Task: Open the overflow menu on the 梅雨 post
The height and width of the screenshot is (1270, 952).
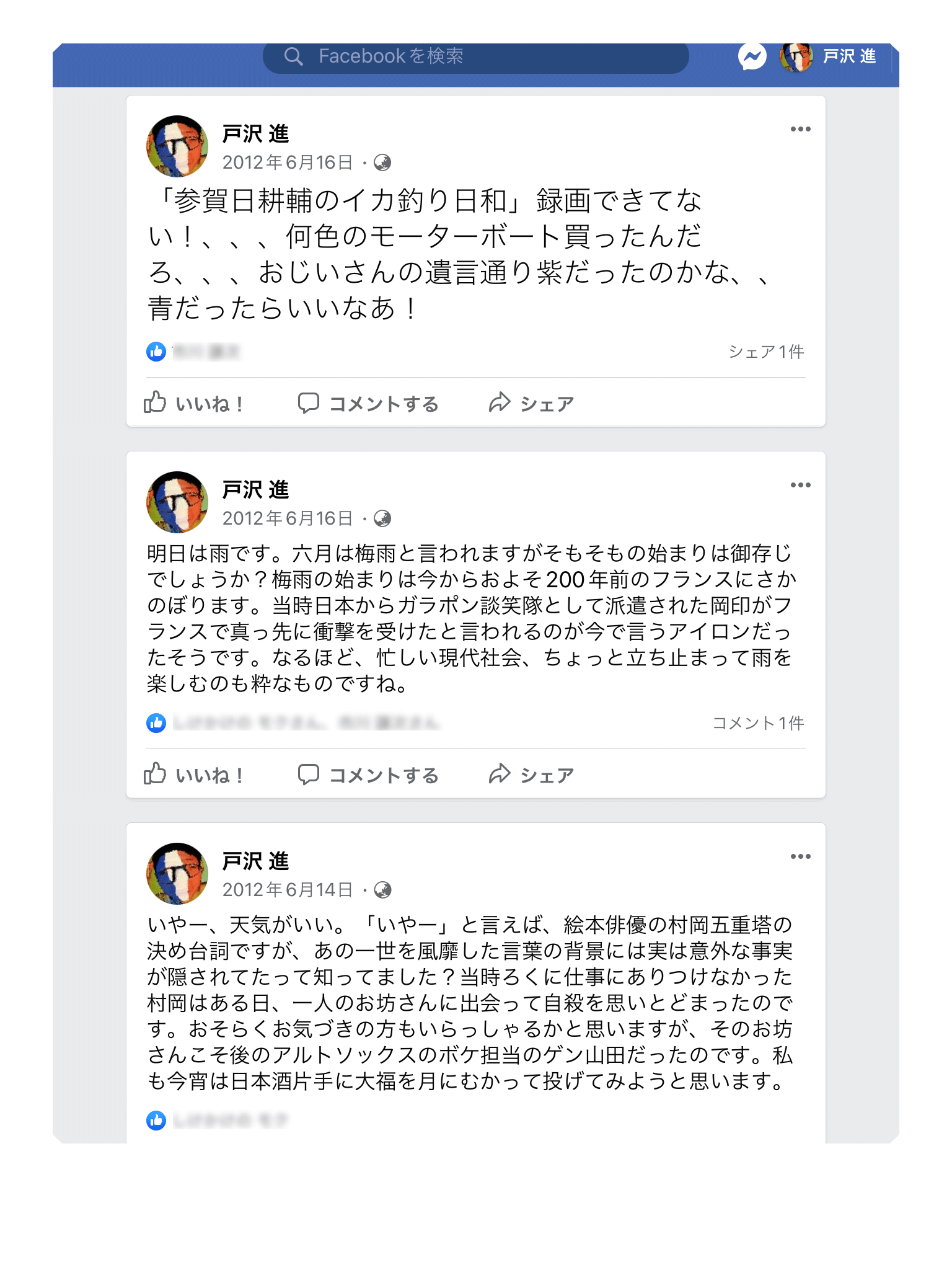Action: pos(800,485)
